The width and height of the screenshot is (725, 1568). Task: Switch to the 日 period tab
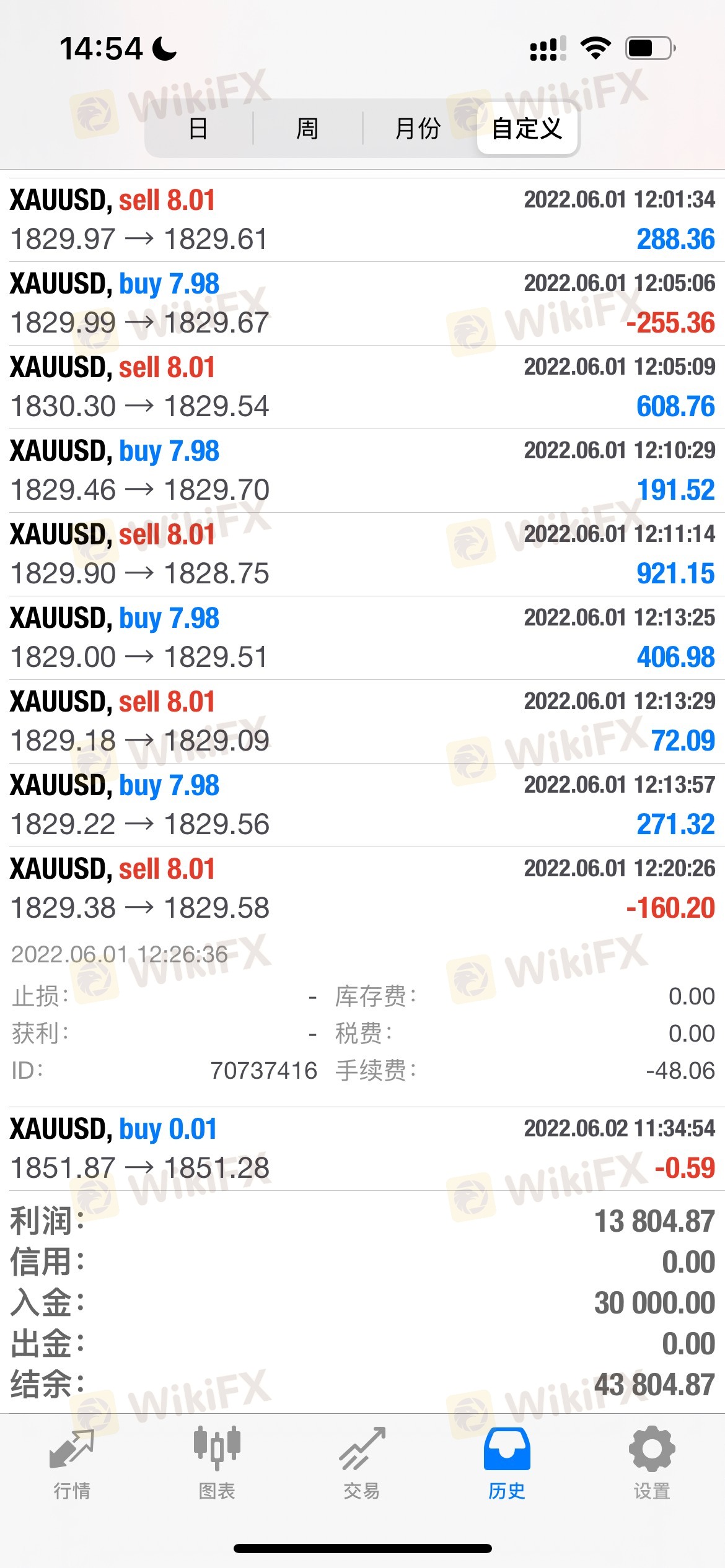tap(198, 129)
